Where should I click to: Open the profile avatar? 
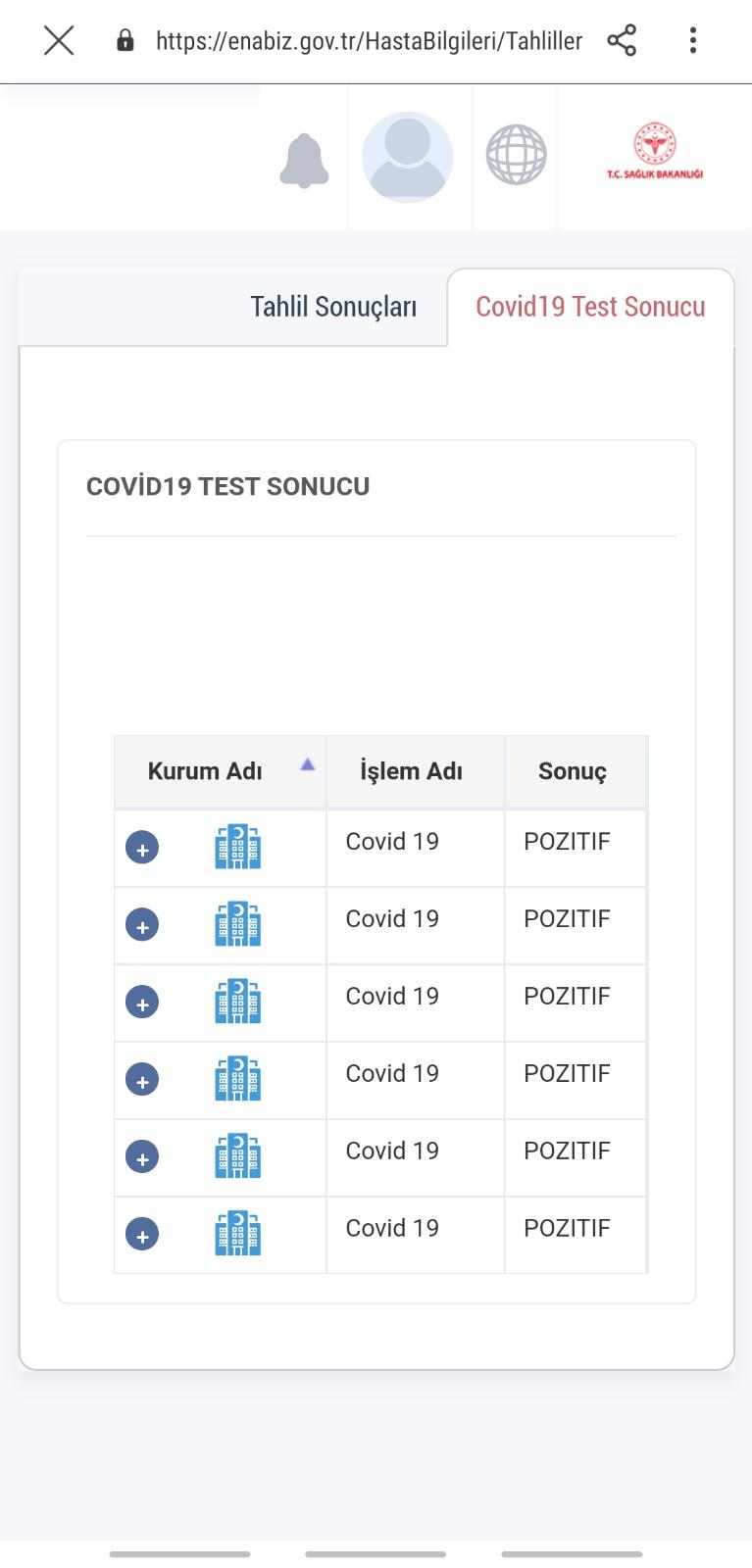click(x=408, y=157)
